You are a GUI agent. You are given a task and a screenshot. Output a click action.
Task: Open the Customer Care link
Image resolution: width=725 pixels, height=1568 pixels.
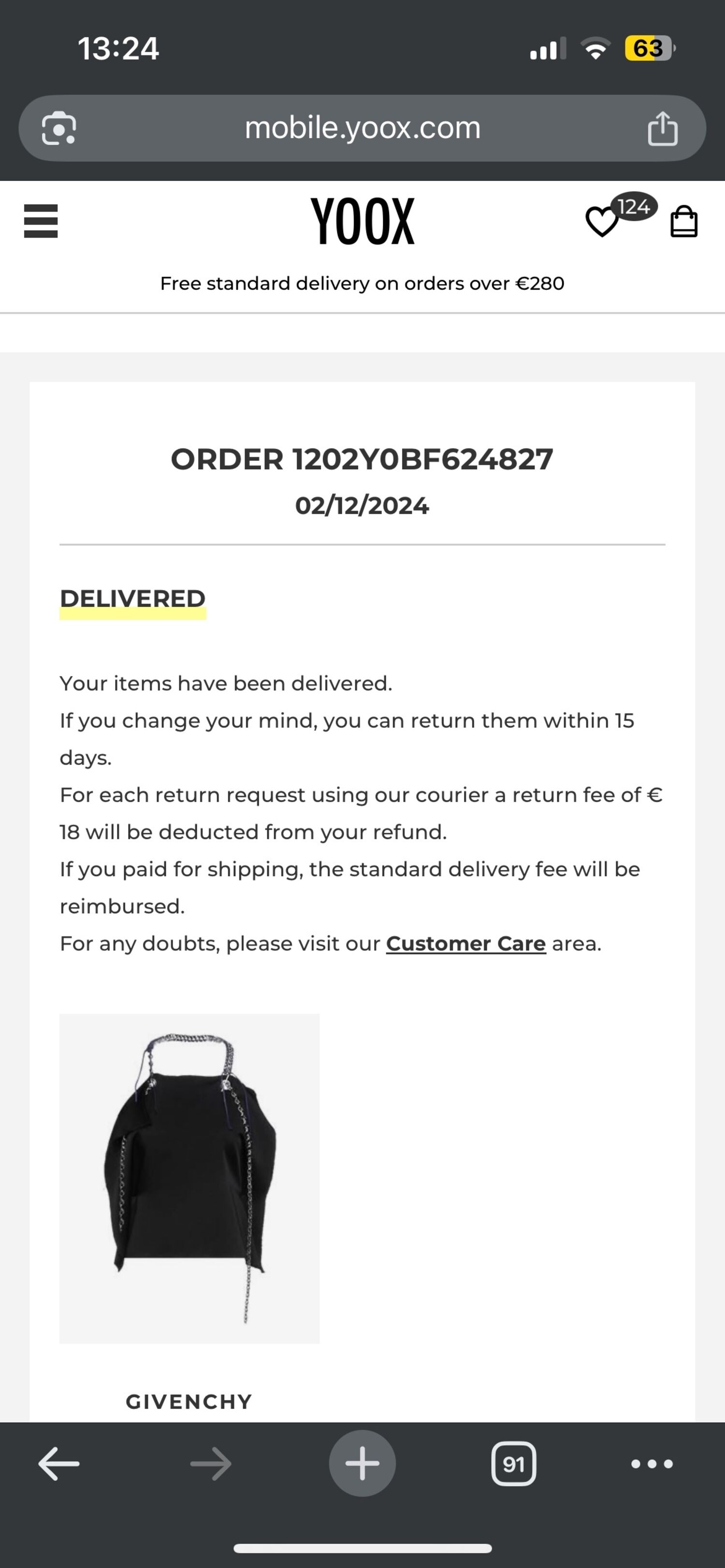pos(466,943)
